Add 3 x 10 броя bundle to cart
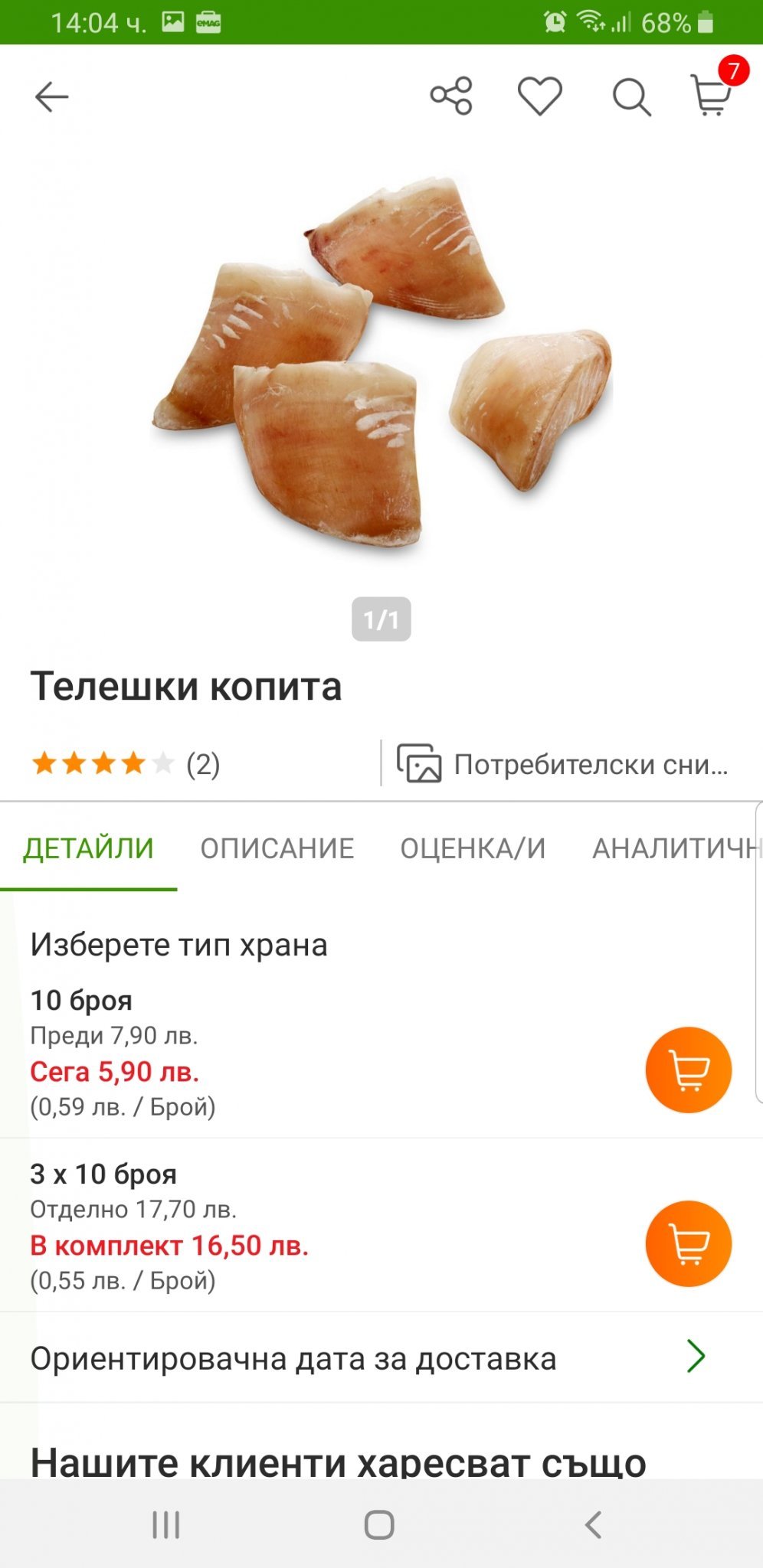This screenshot has height=1568, width=763. [688, 1243]
